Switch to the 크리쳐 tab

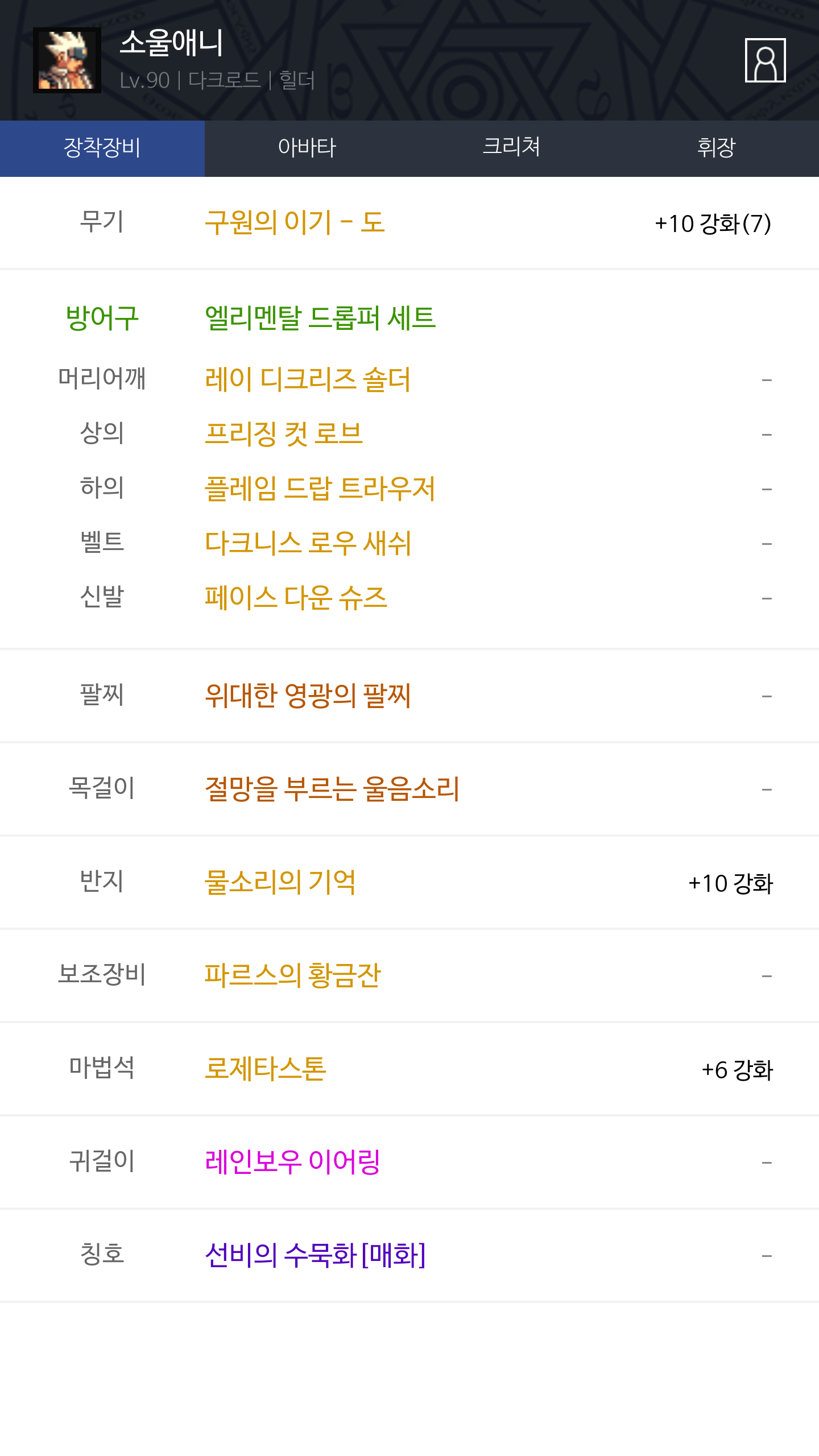pyautogui.click(x=511, y=148)
